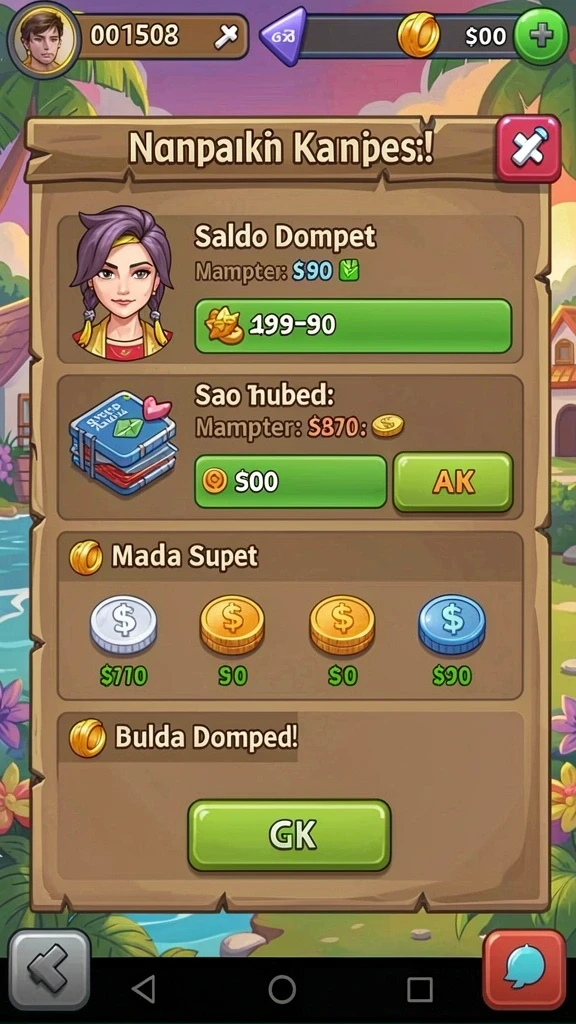Open the red chat bubble button
The width and height of the screenshot is (576, 1024).
[x=524, y=970]
